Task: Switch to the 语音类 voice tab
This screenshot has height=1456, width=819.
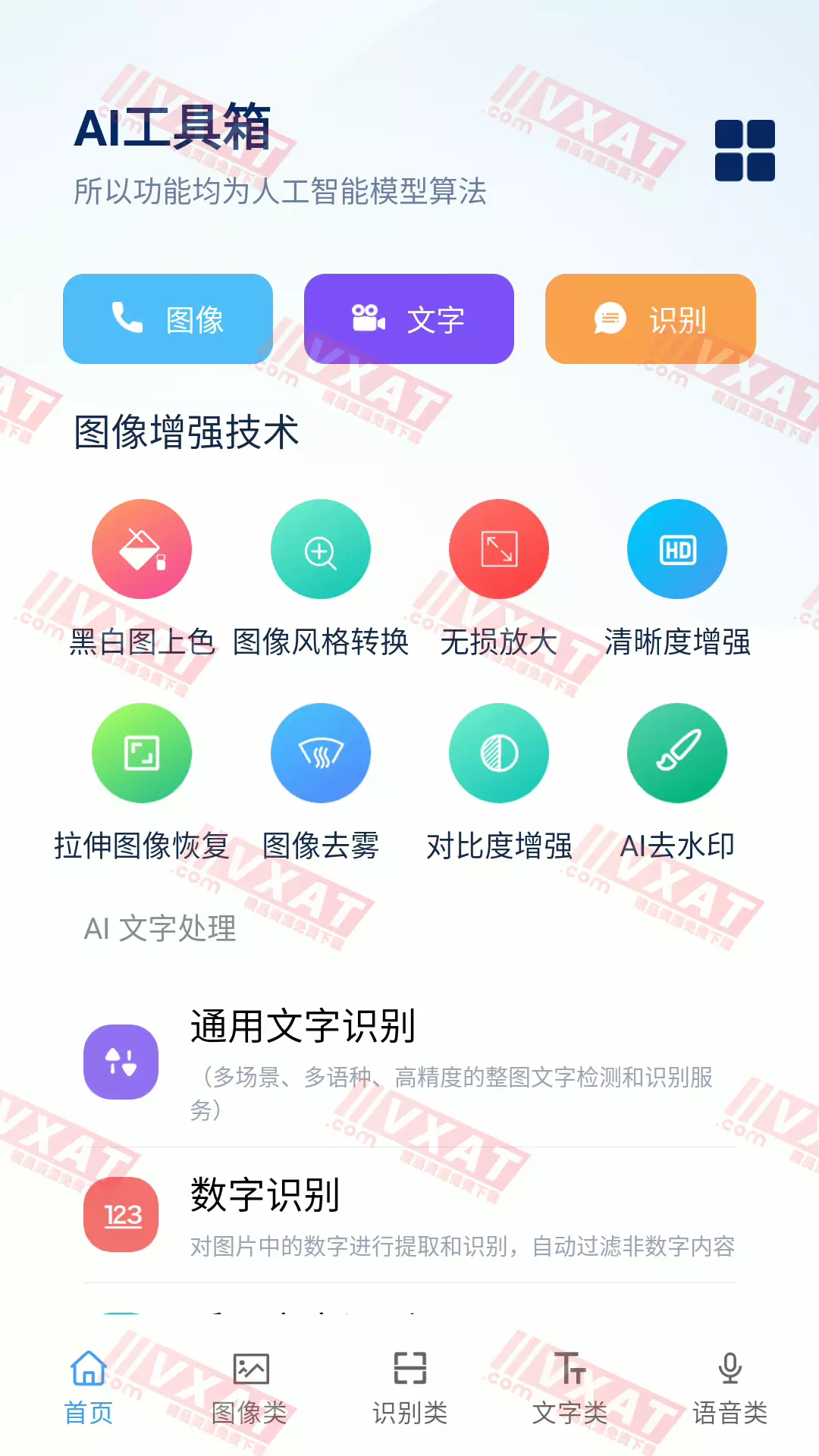Action: [x=730, y=1388]
